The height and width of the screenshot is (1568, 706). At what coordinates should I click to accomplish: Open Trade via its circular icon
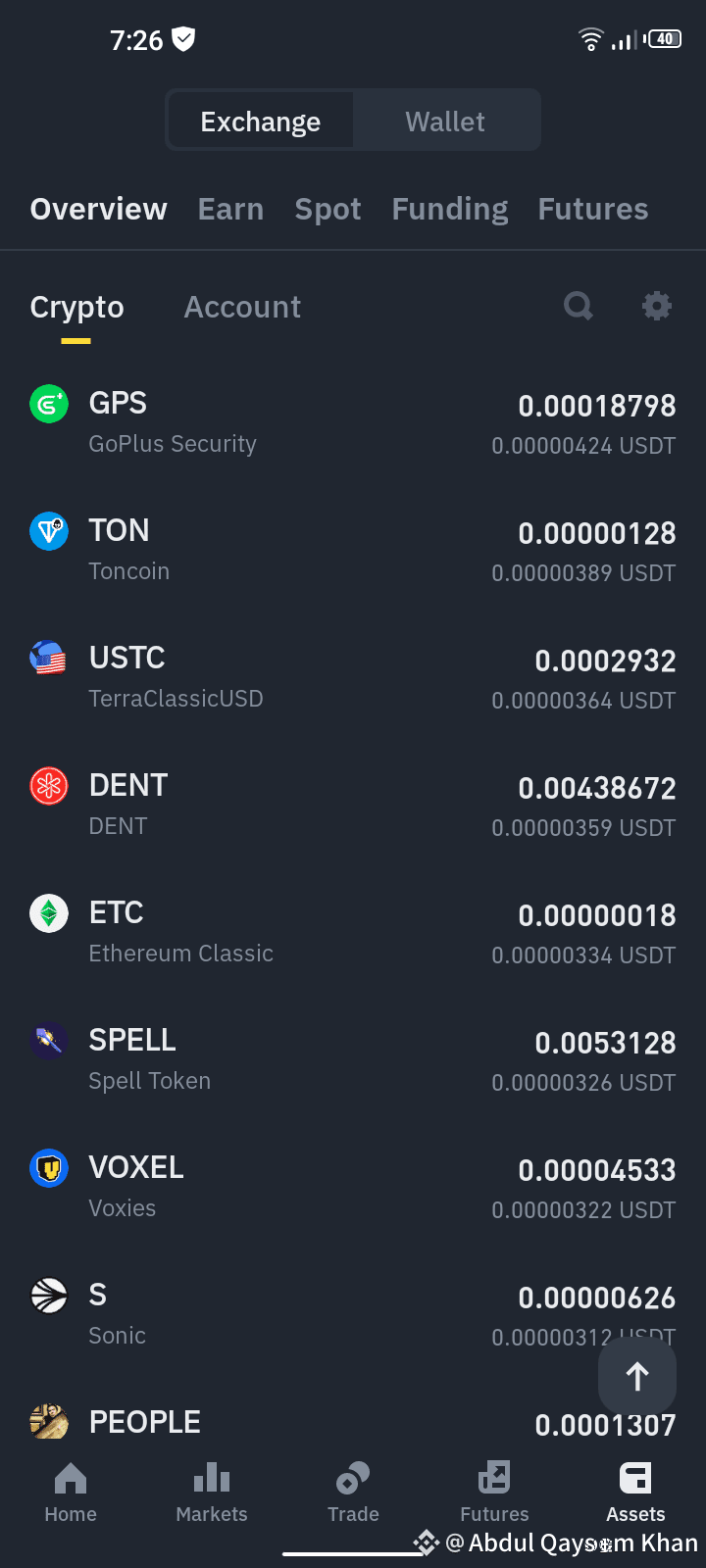click(353, 1476)
